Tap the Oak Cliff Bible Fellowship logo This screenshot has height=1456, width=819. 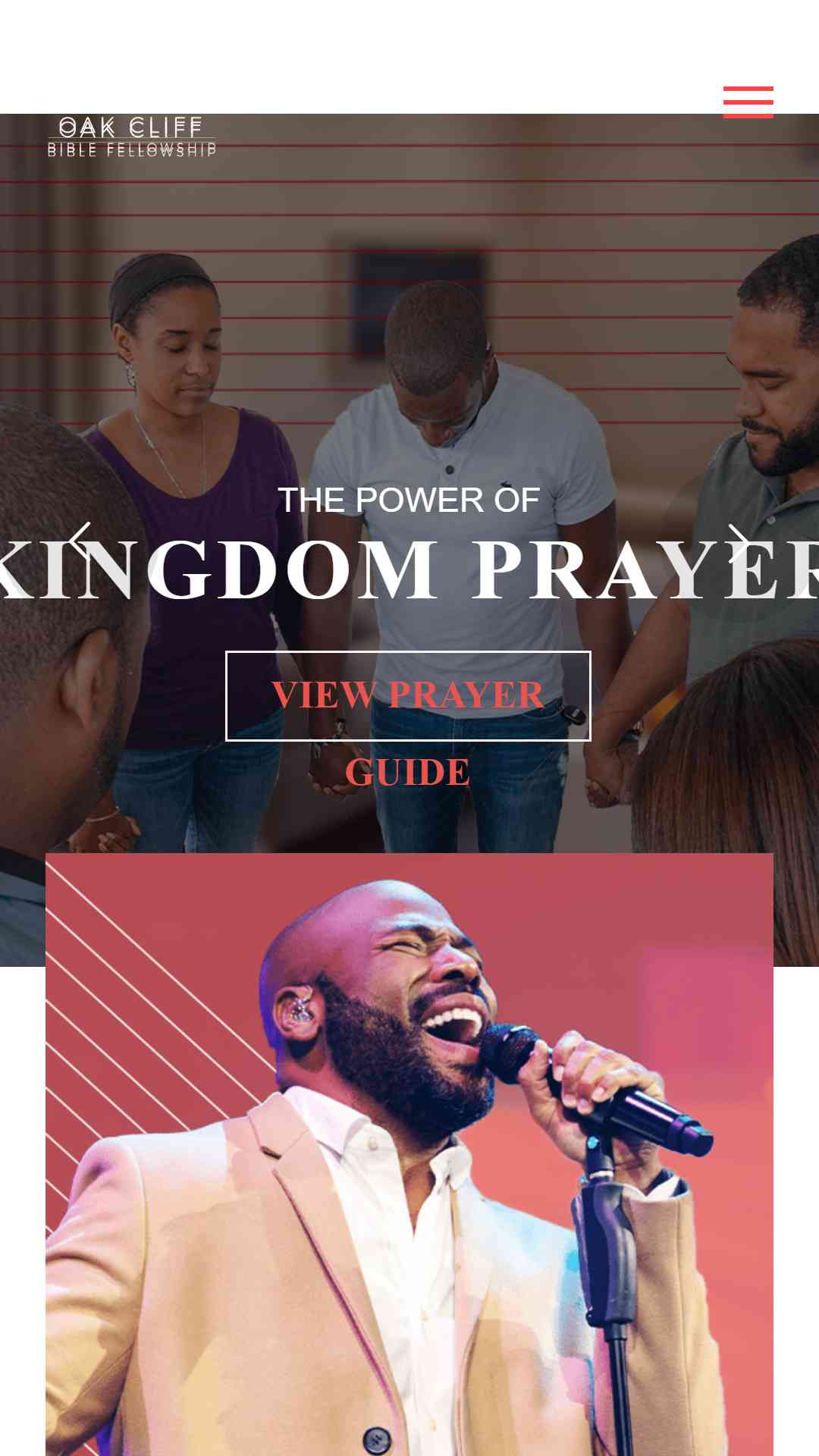pos(132,136)
